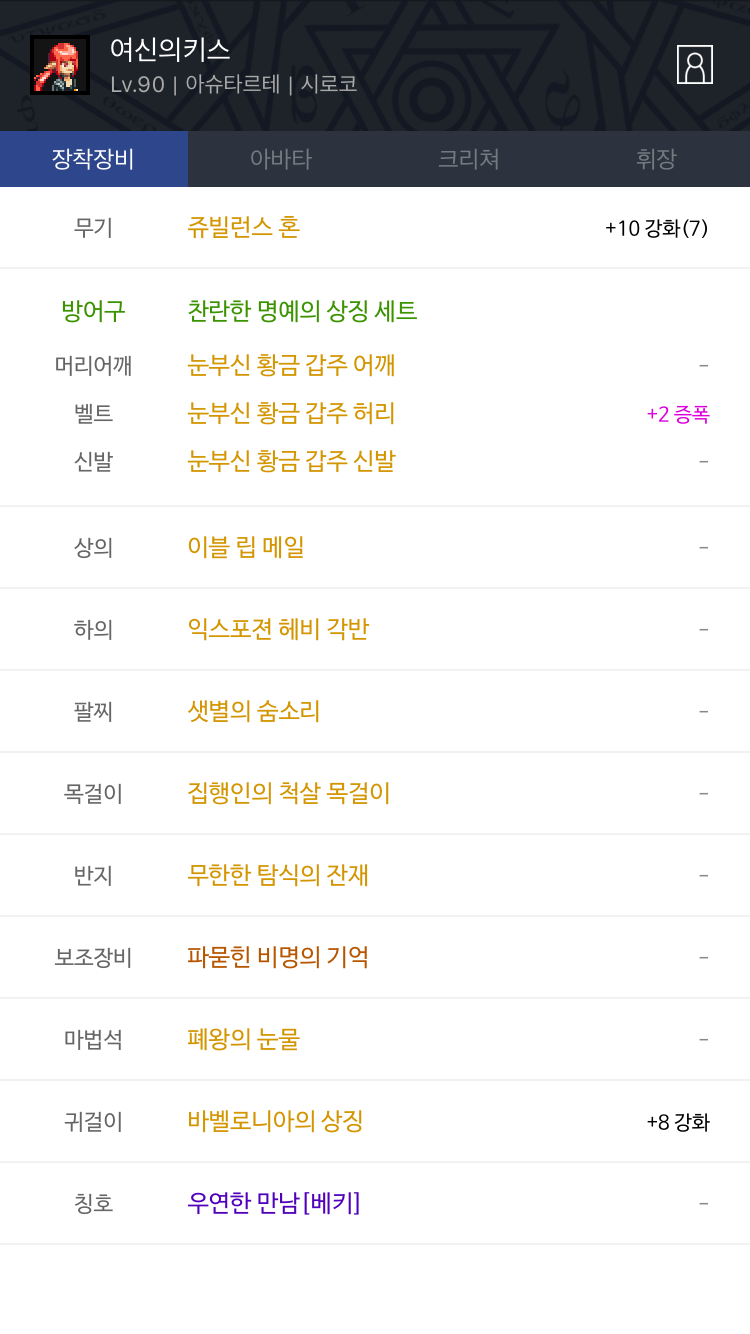
Task: View 찬란한 명예의 상징 세트 details
Action: (302, 311)
